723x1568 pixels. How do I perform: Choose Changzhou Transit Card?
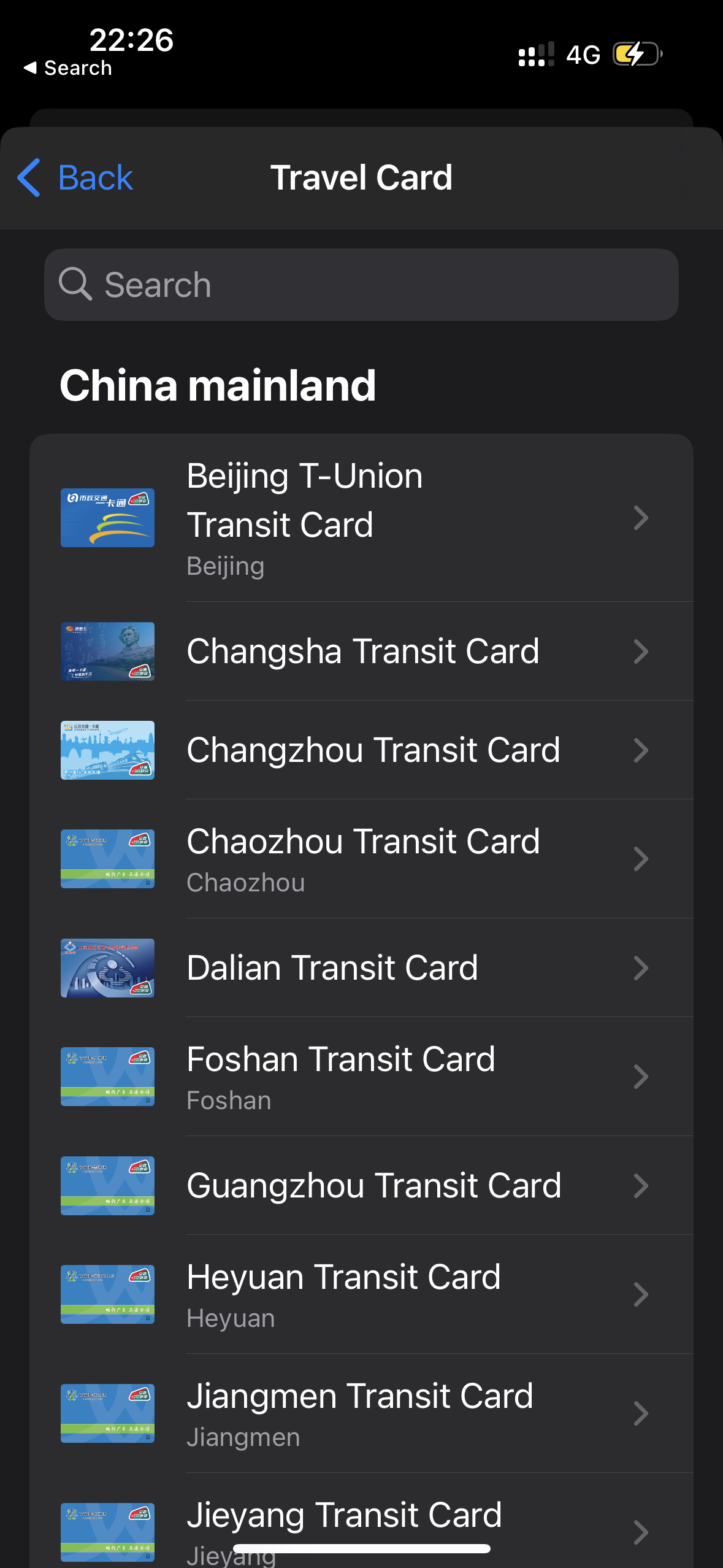coord(361,750)
